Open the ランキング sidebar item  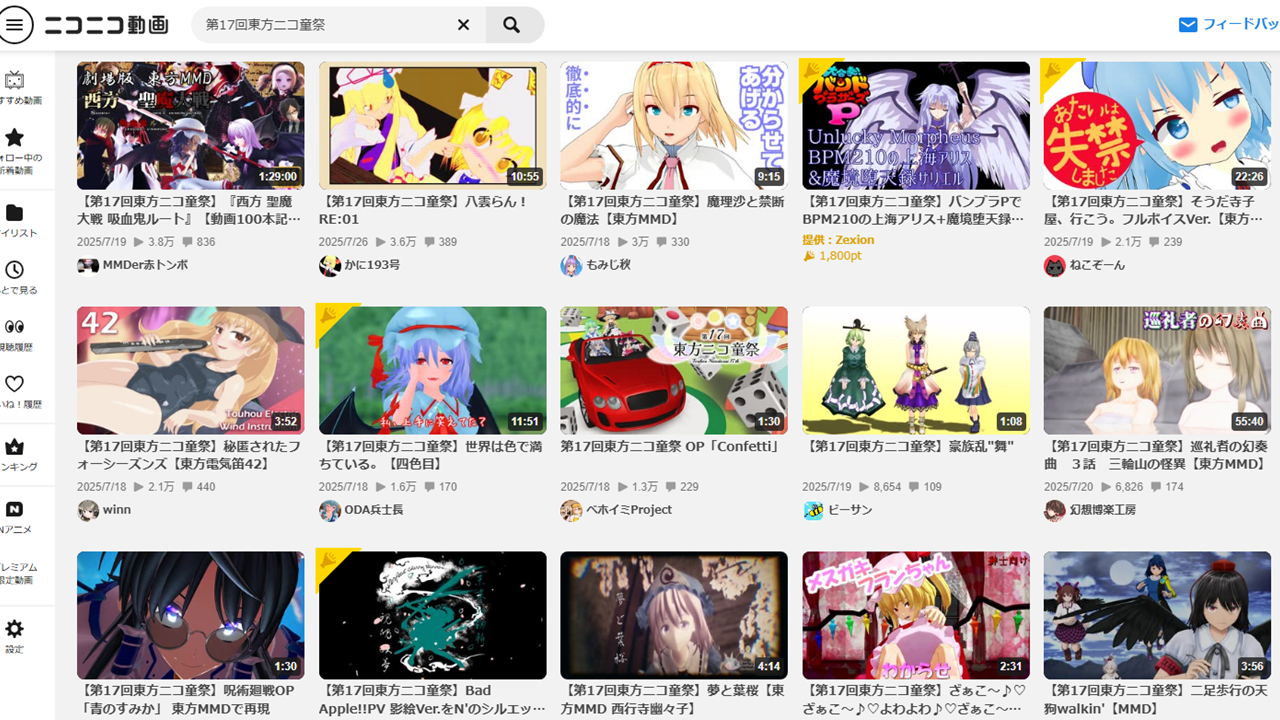tap(16, 455)
